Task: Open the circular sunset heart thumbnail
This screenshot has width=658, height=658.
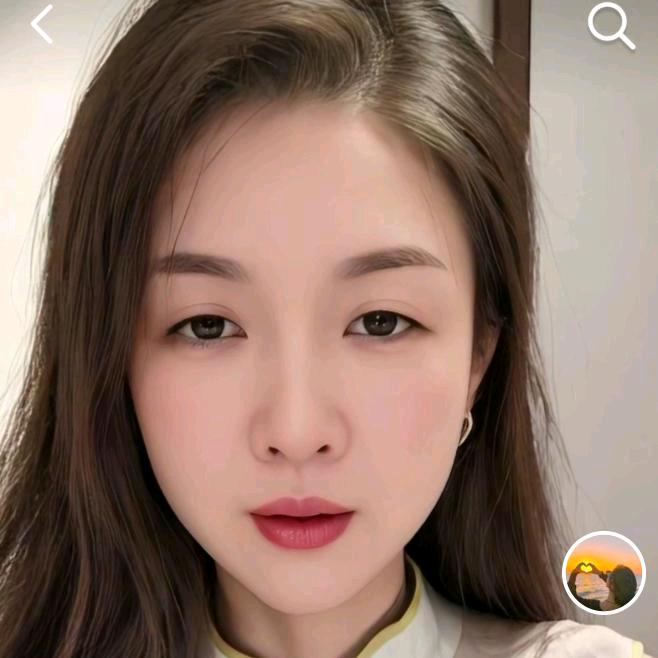Action: tap(604, 573)
